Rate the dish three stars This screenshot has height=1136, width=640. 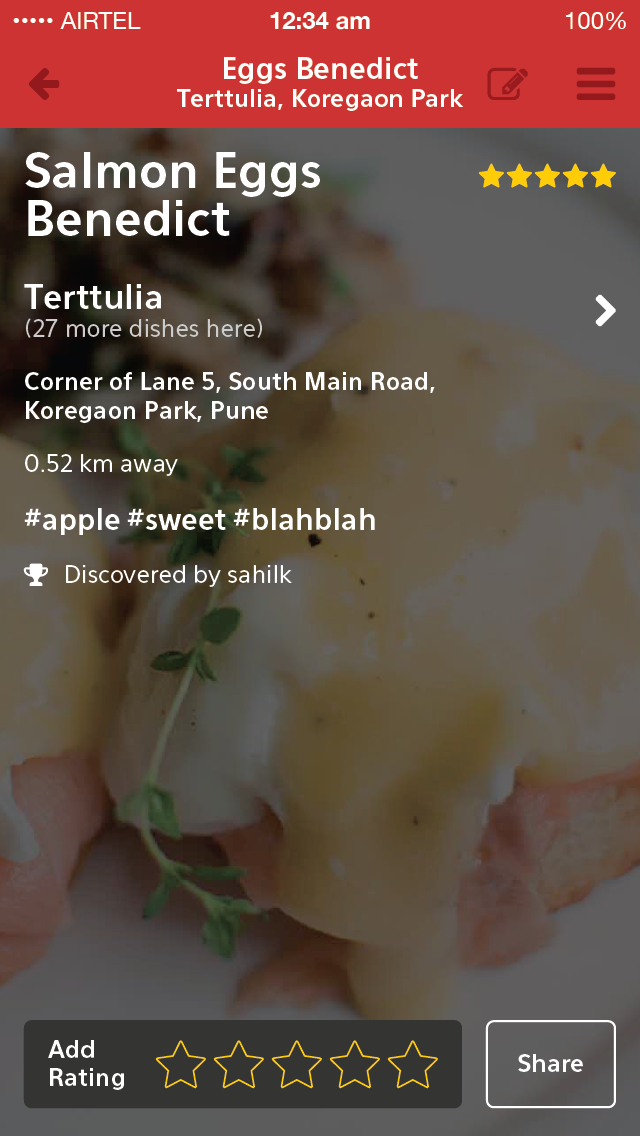(297, 1064)
